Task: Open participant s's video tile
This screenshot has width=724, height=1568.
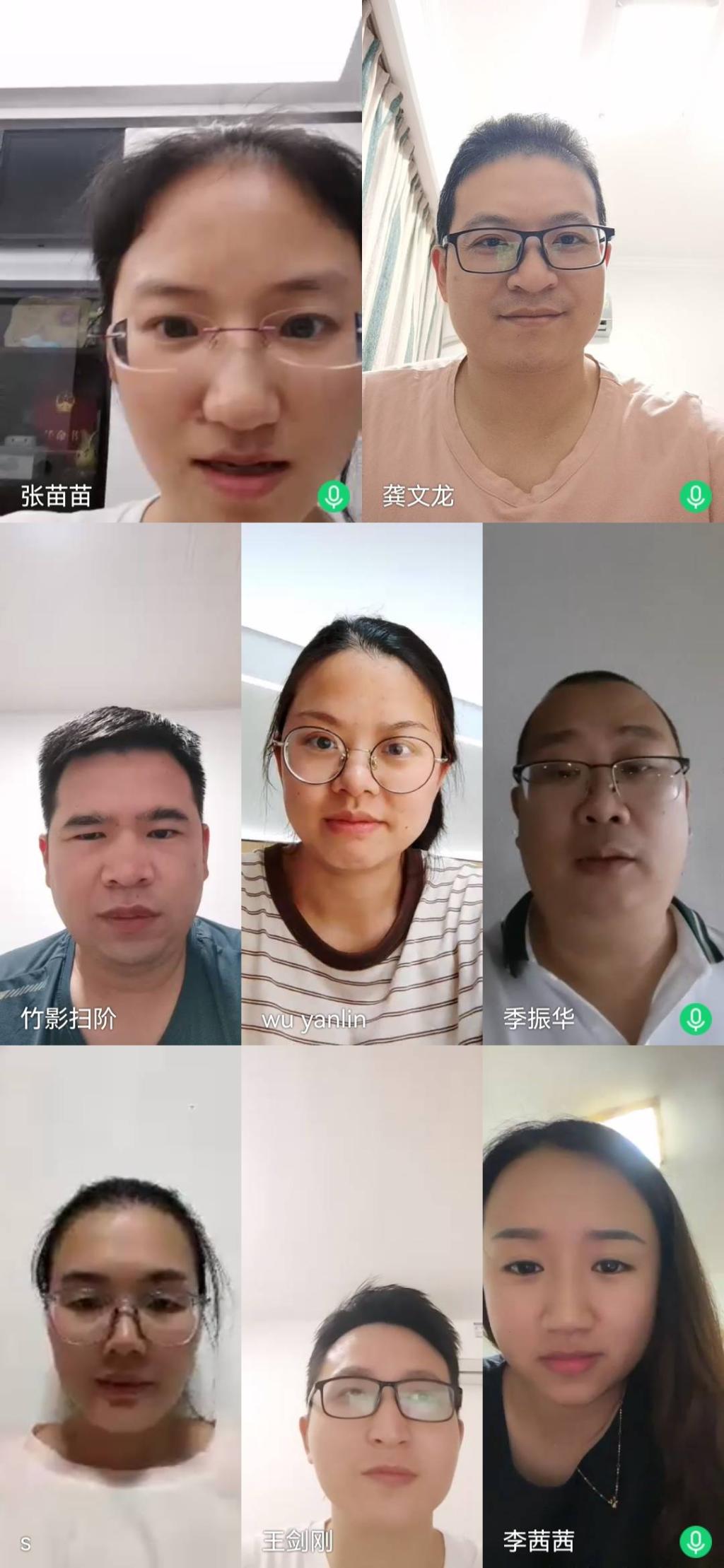Action: (x=120, y=1308)
